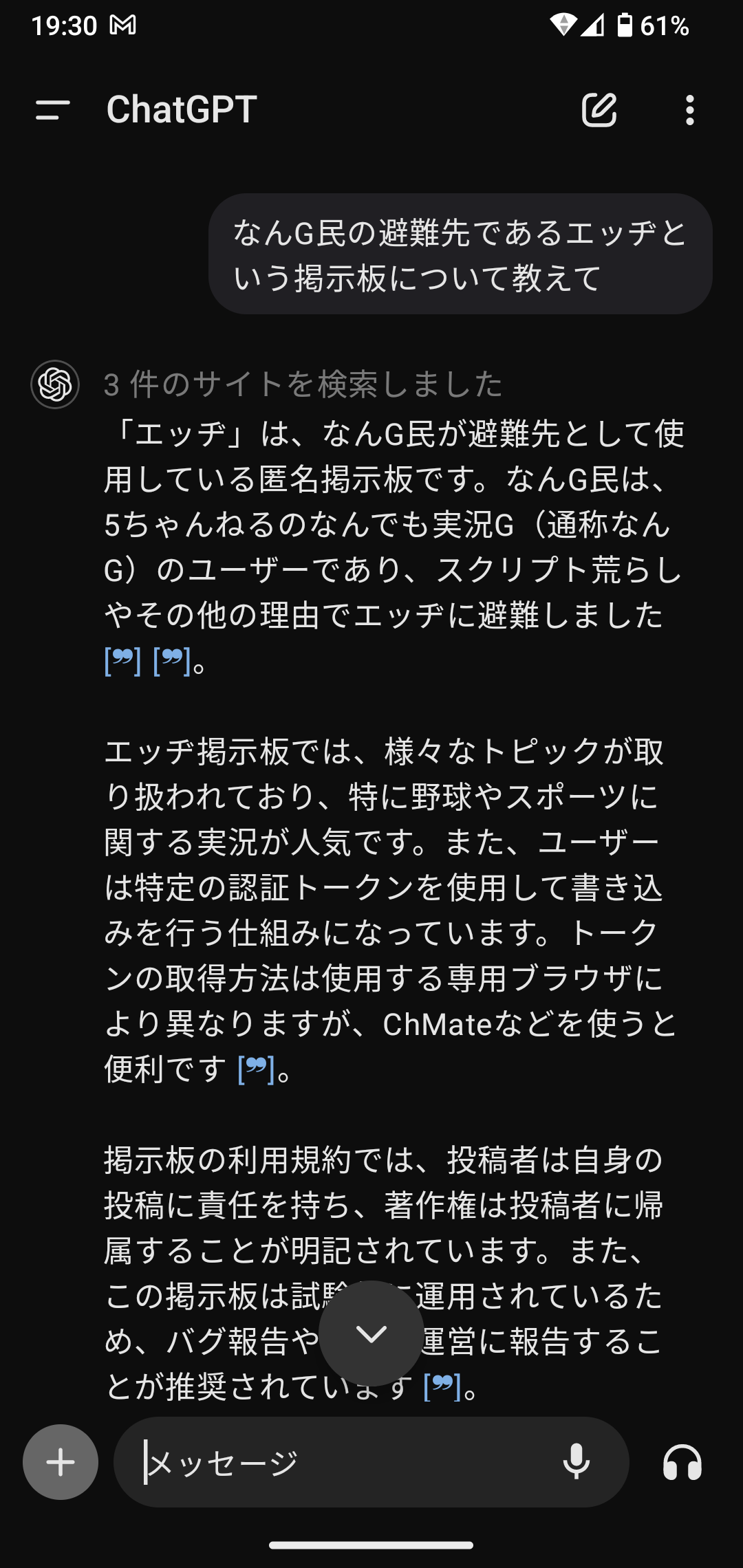This screenshot has width=743, height=1568.
Task: Open the first citation after 避難しました
Action: 122,662
